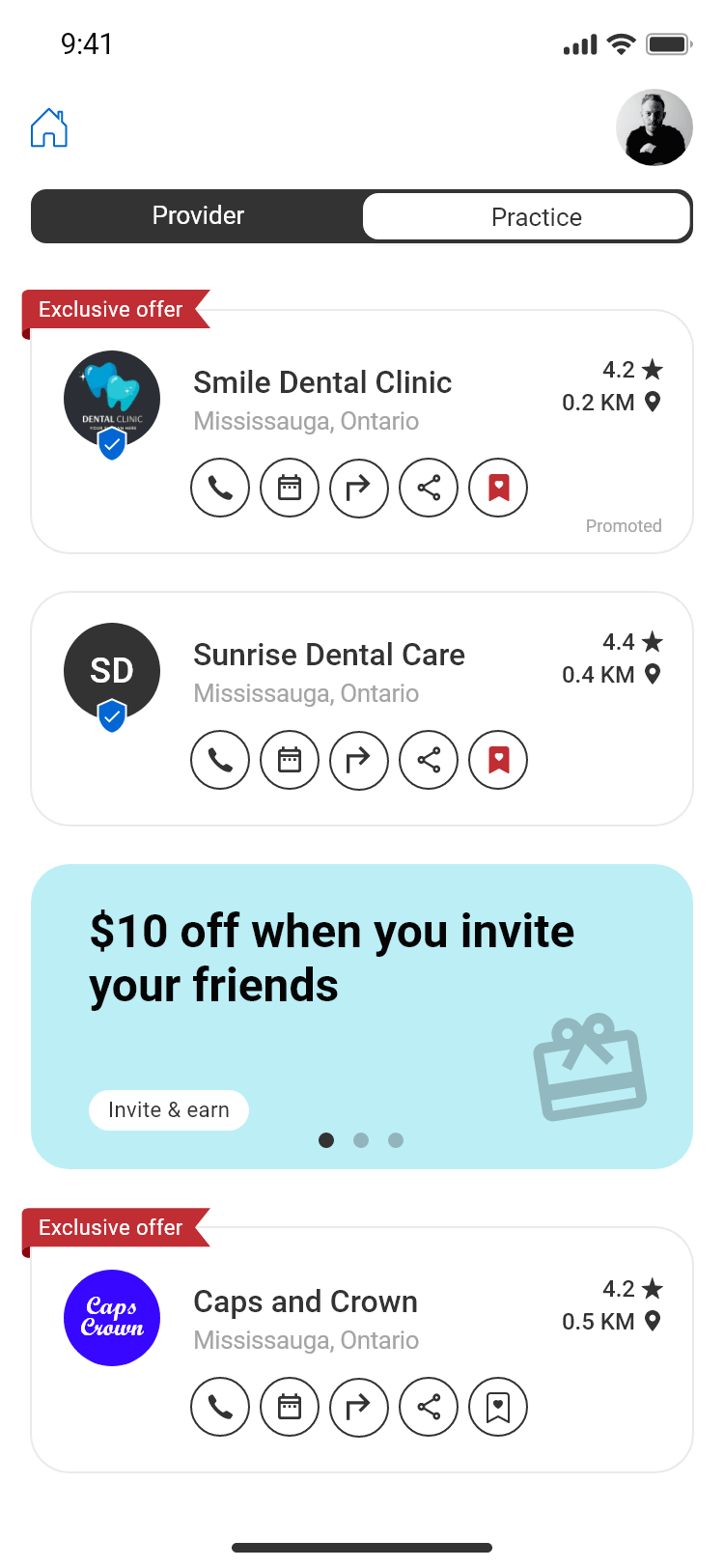The width and height of the screenshot is (724, 1568).
Task: Share Caps and Crown
Action: click(x=429, y=1408)
